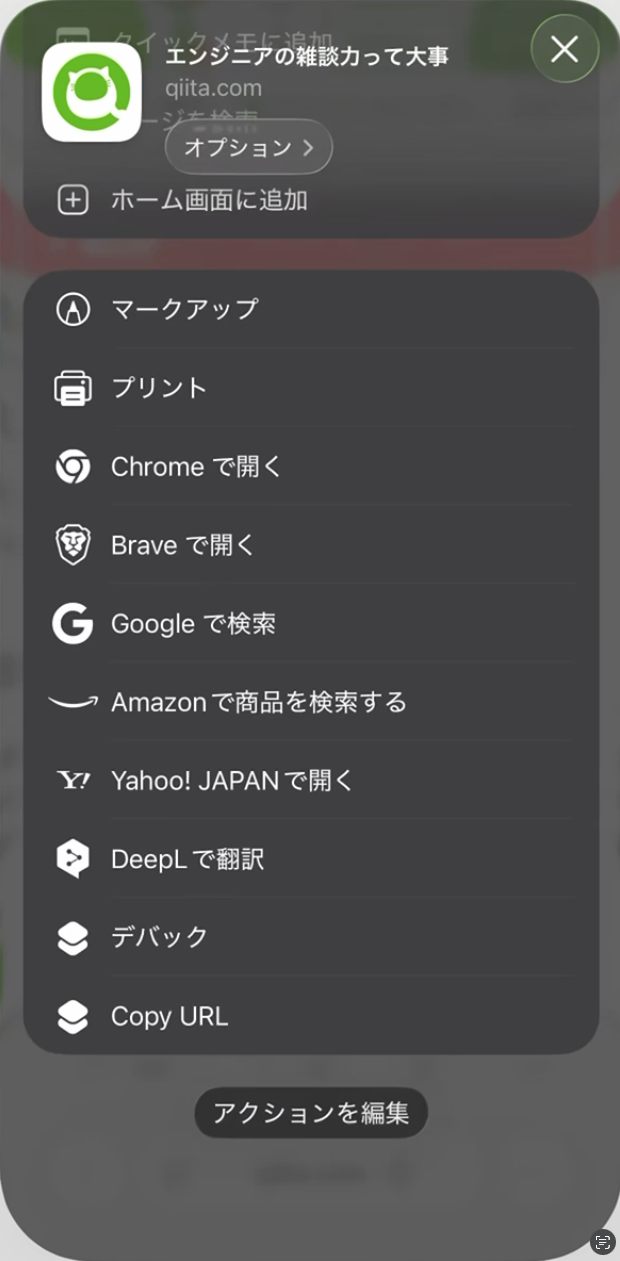
Task: Translate the page with DeepLで翻訳
Action: pyautogui.click(x=188, y=859)
